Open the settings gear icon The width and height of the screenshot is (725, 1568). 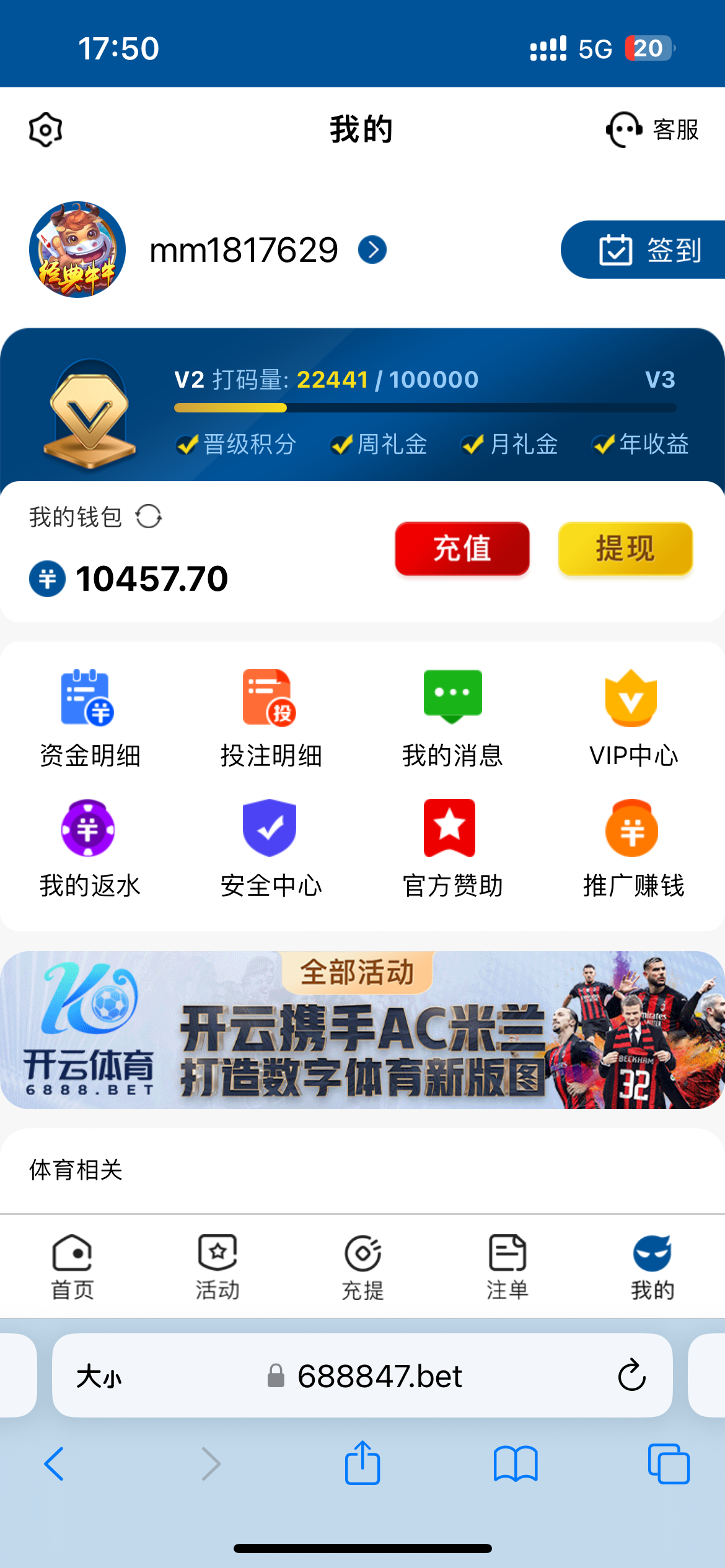point(43,129)
